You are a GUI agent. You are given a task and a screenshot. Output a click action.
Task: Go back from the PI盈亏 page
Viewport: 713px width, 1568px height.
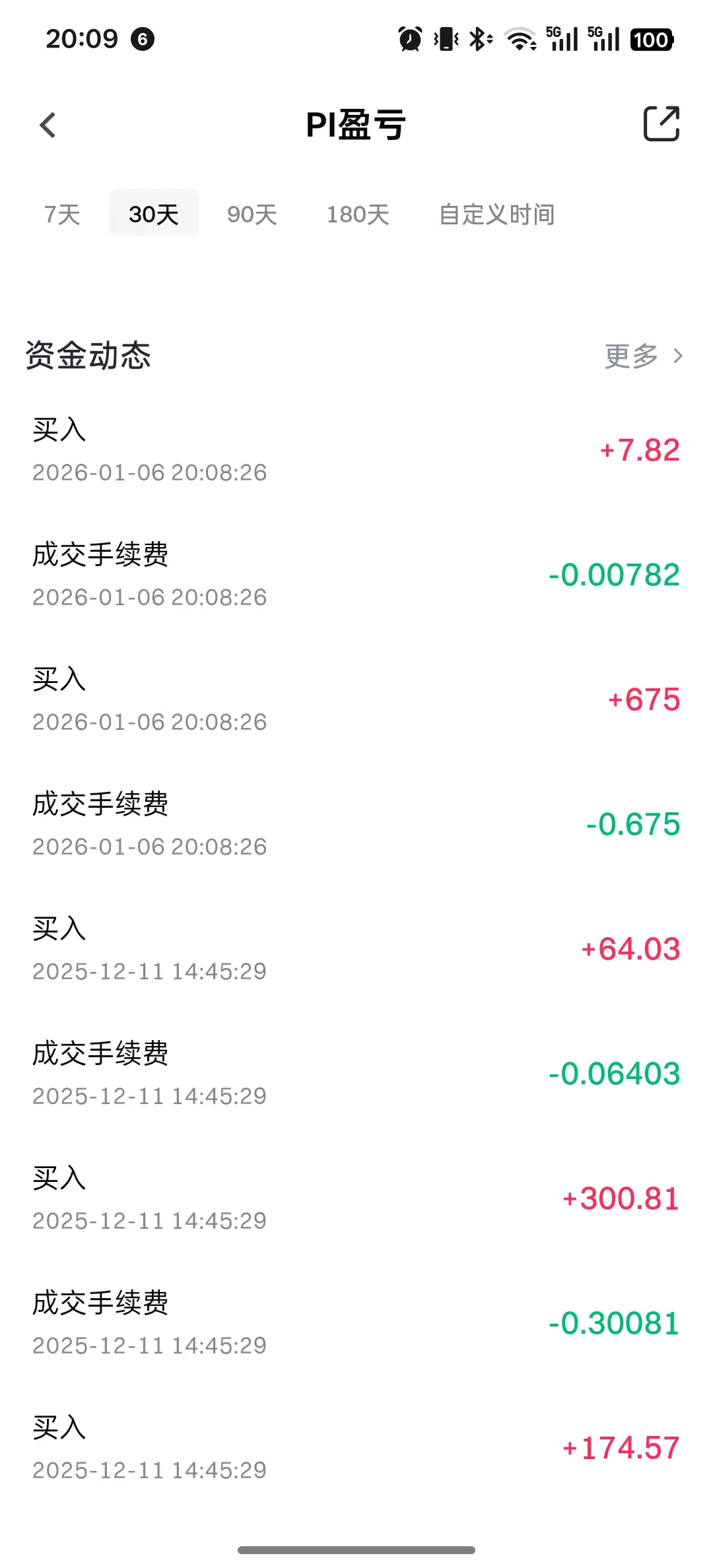tap(48, 125)
